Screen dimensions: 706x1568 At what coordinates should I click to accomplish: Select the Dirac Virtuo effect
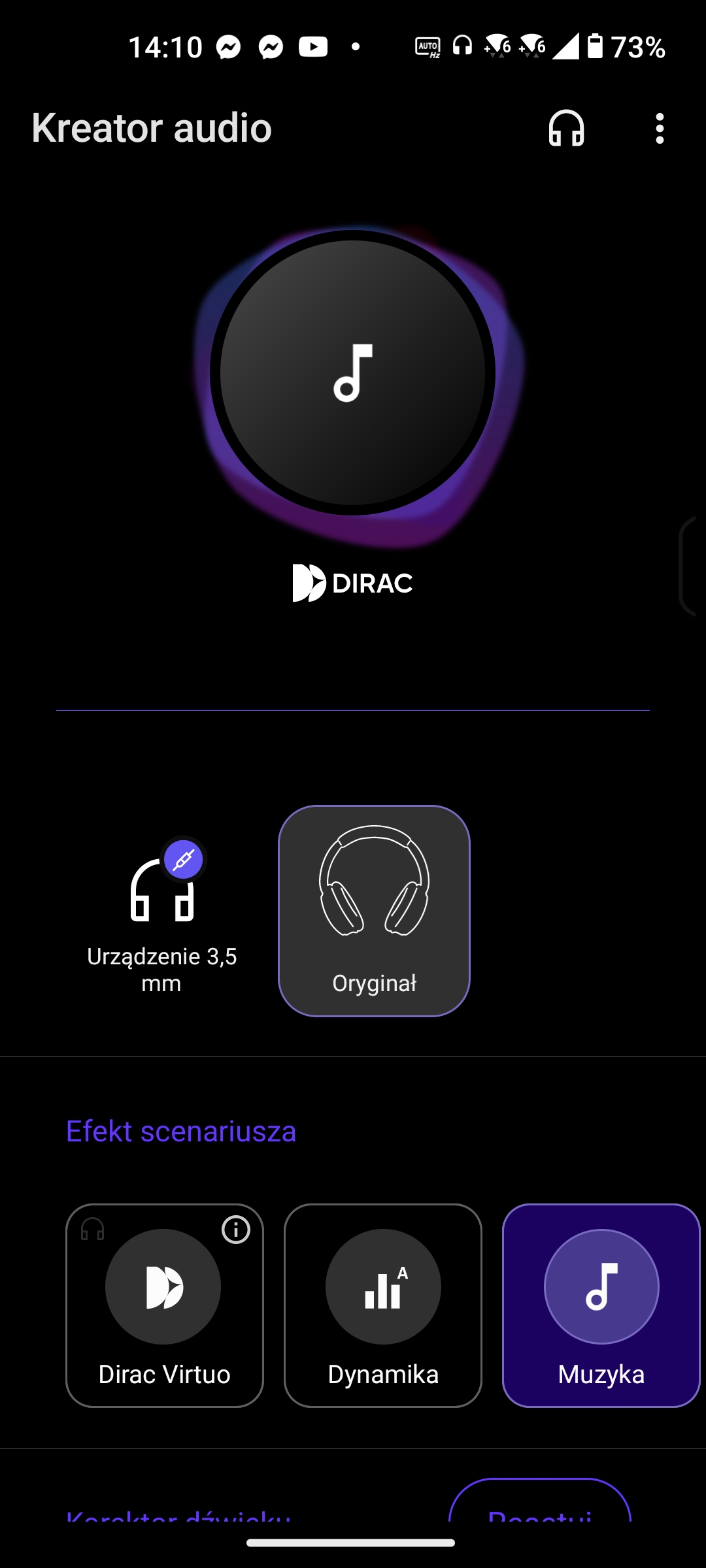coord(164,1305)
